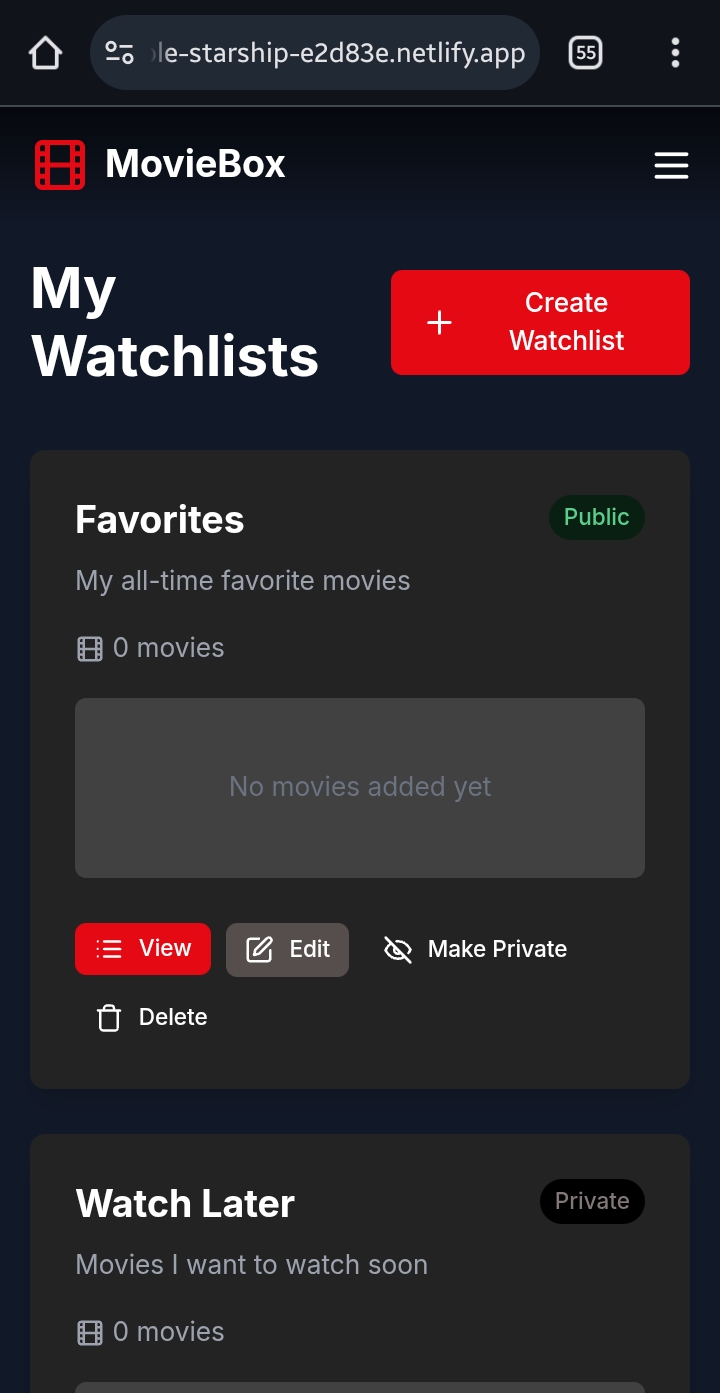
Task: Open the hamburger navigation menu
Action: (671, 166)
